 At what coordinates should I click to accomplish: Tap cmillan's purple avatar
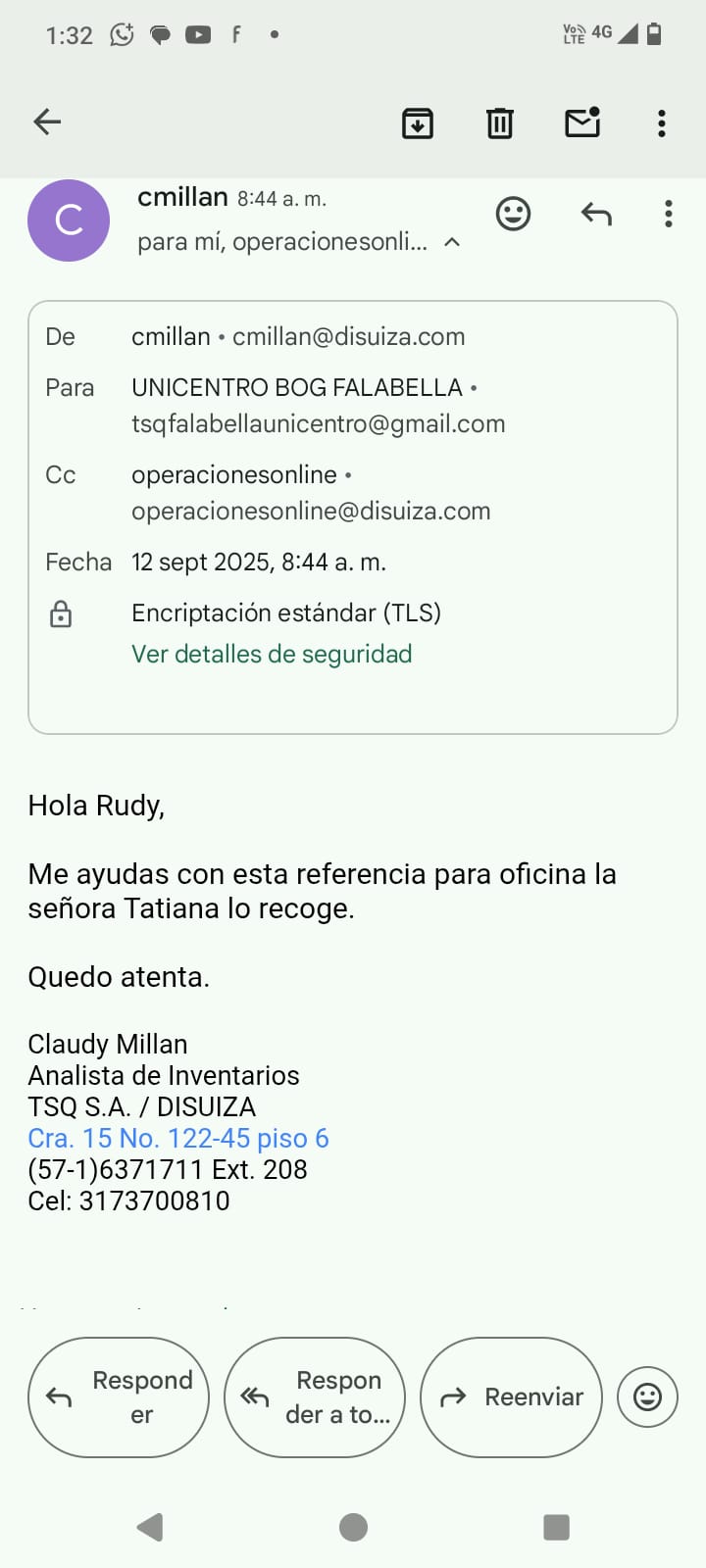(69, 220)
